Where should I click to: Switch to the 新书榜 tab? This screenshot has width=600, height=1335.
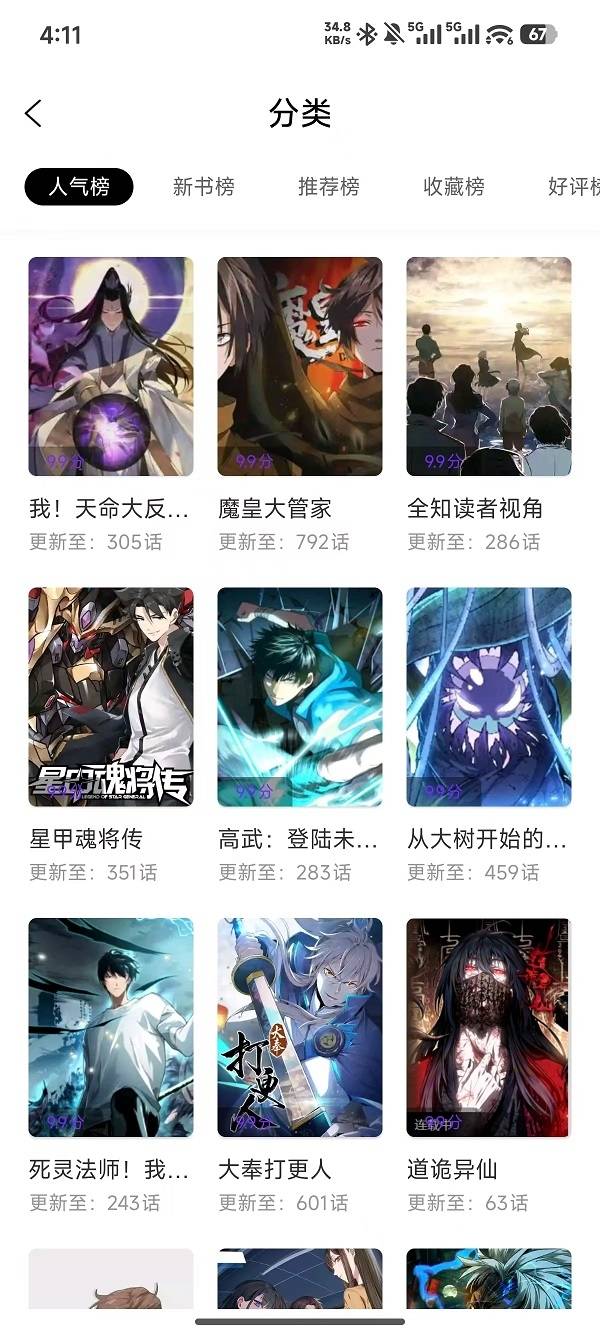click(204, 187)
